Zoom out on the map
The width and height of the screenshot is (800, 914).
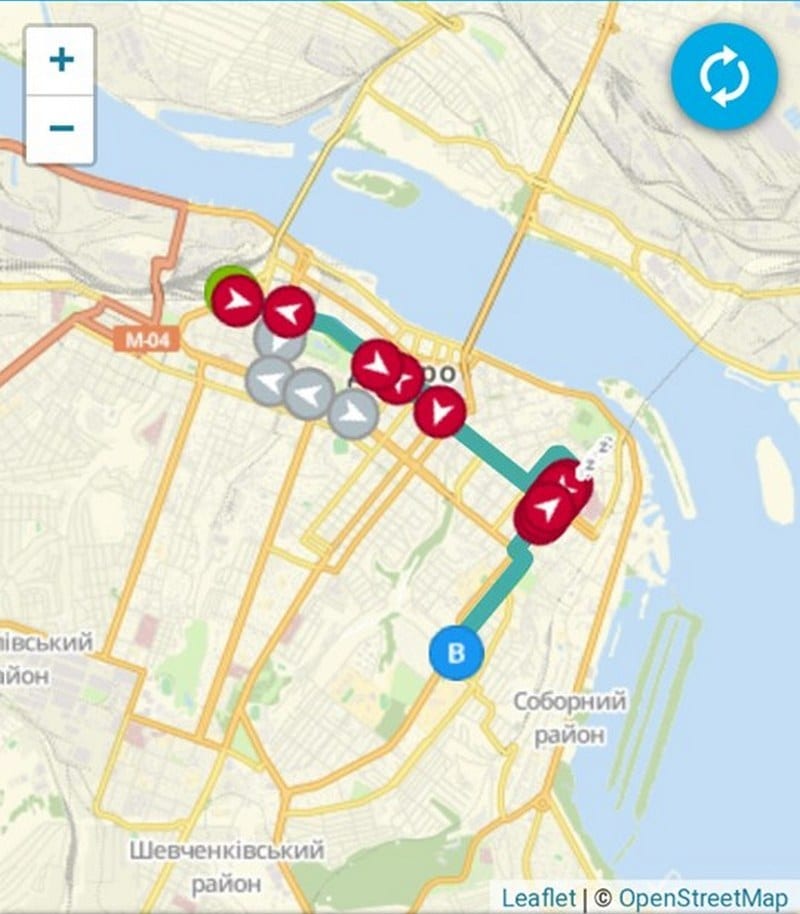click(x=61, y=128)
